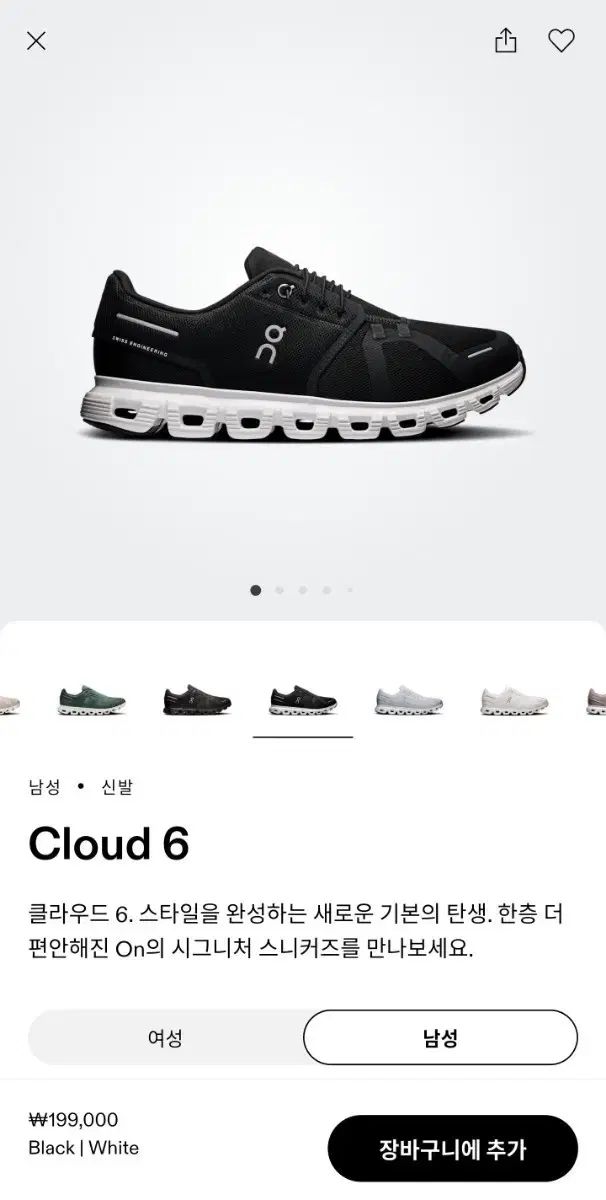Switch to 여성 (women's) option
606x1200 pixels.
click(x=165, y=1038)
